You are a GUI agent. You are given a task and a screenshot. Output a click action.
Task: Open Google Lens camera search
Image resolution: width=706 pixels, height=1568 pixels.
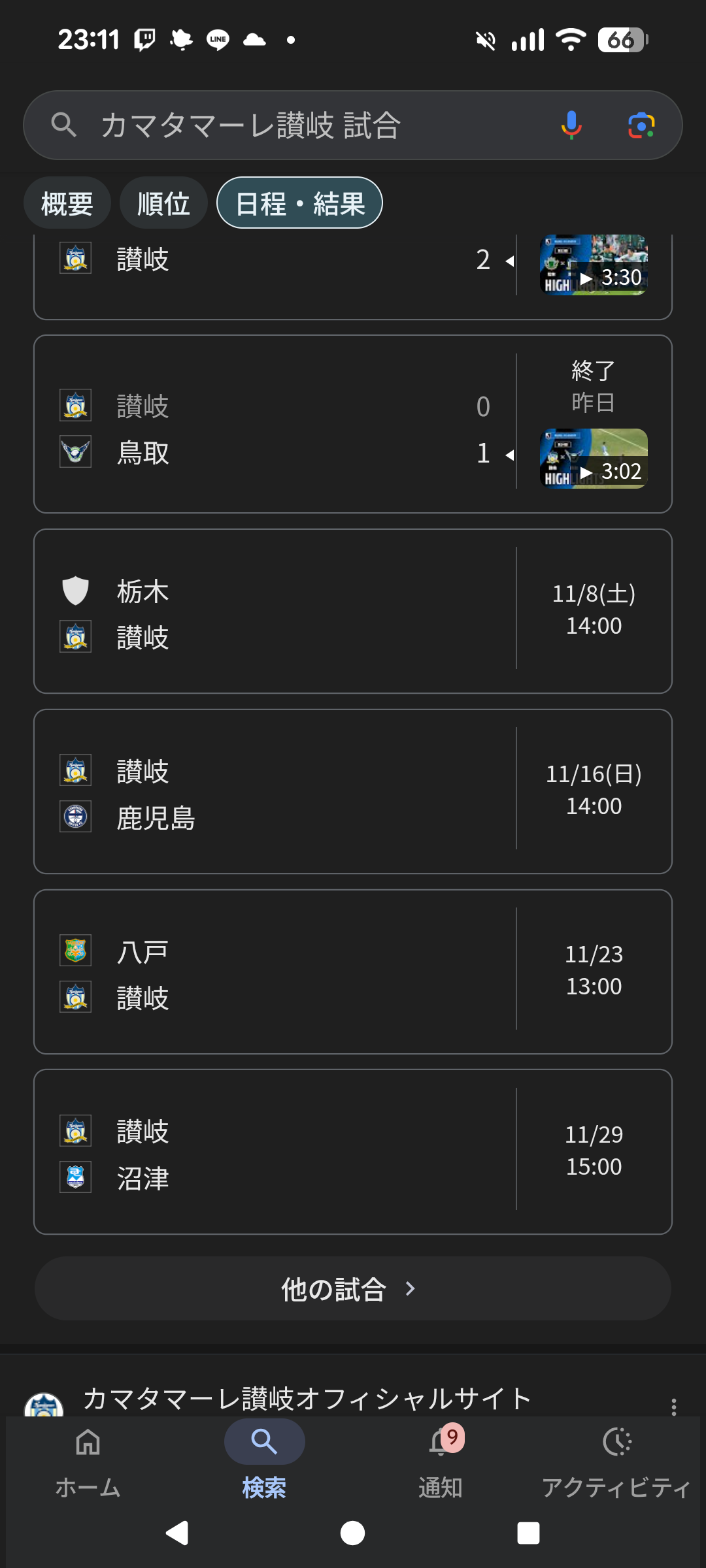click(641, 125)
